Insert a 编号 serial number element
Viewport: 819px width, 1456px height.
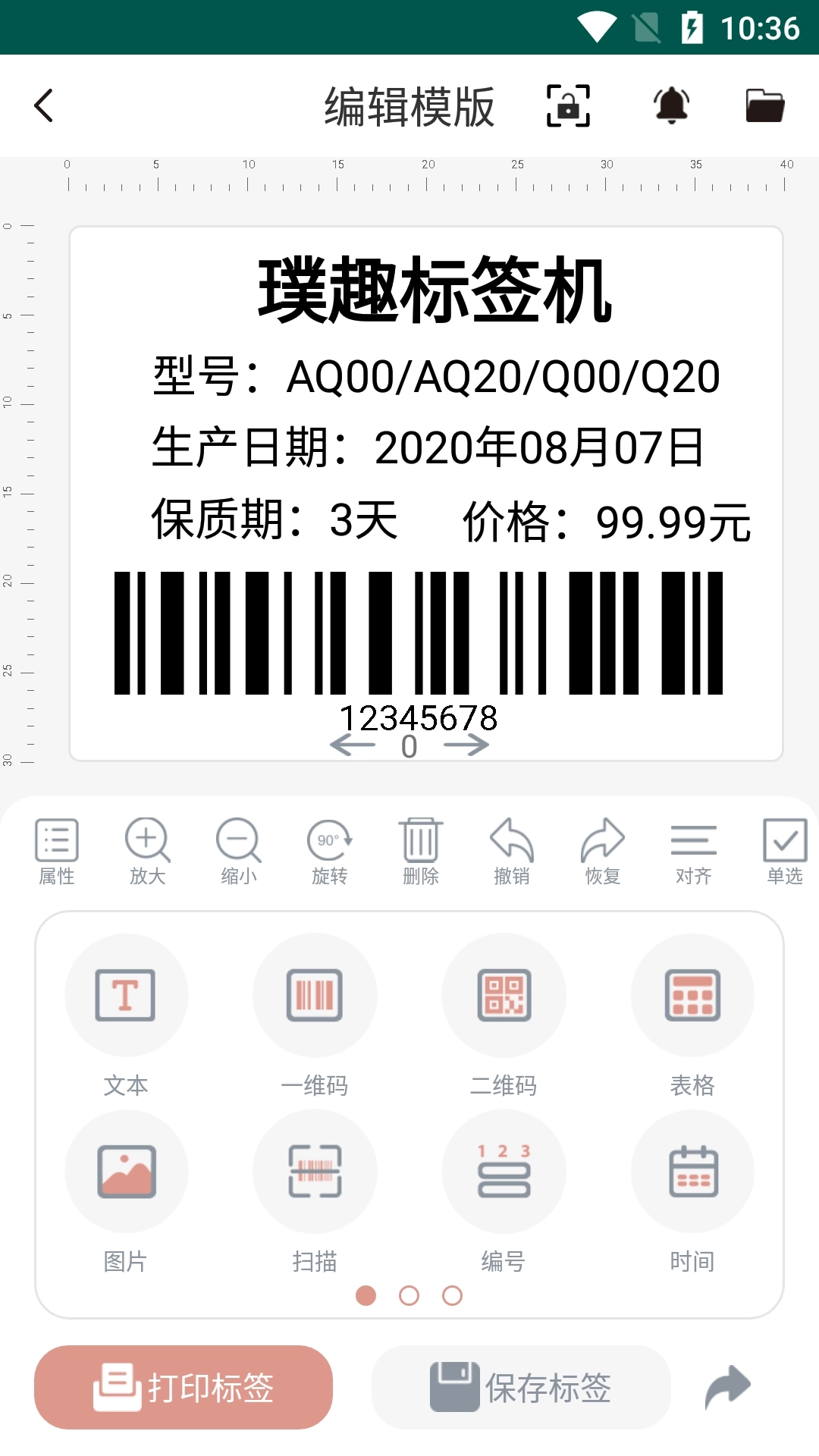click(504, 1193)
